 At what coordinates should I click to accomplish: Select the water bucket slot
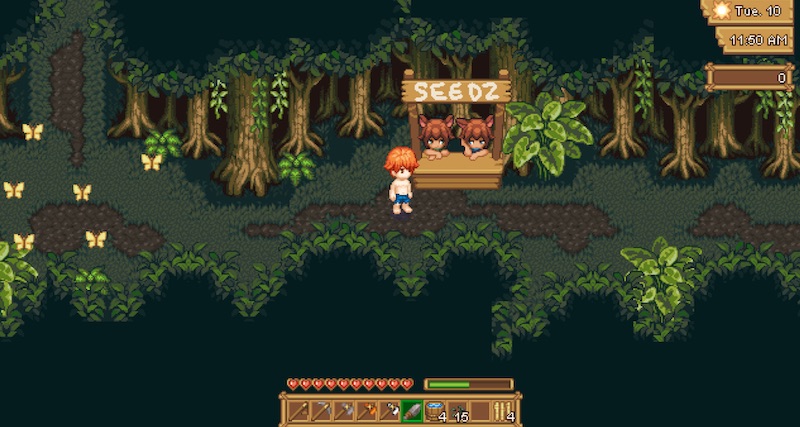click(435, 411)
